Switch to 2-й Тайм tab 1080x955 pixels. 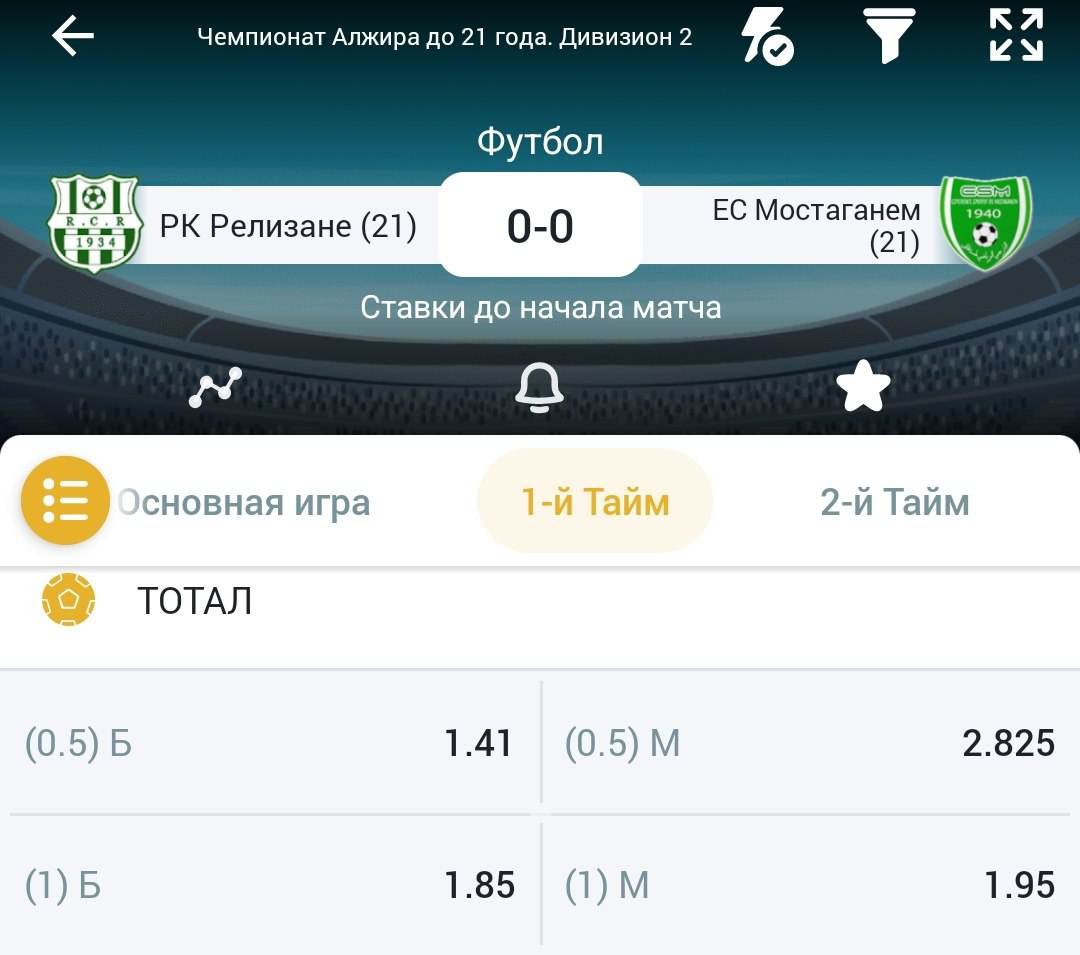[894, 502]
